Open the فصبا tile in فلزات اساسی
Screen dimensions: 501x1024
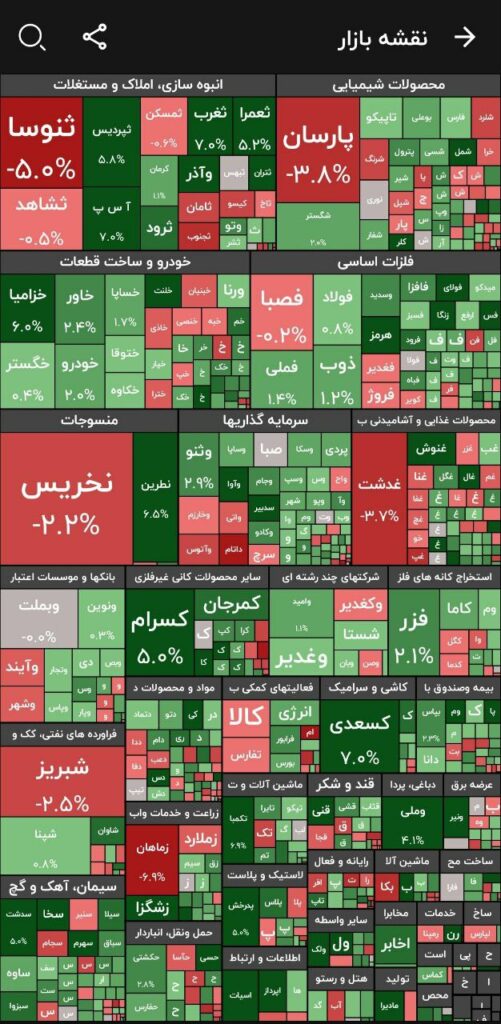coord(282,313)
